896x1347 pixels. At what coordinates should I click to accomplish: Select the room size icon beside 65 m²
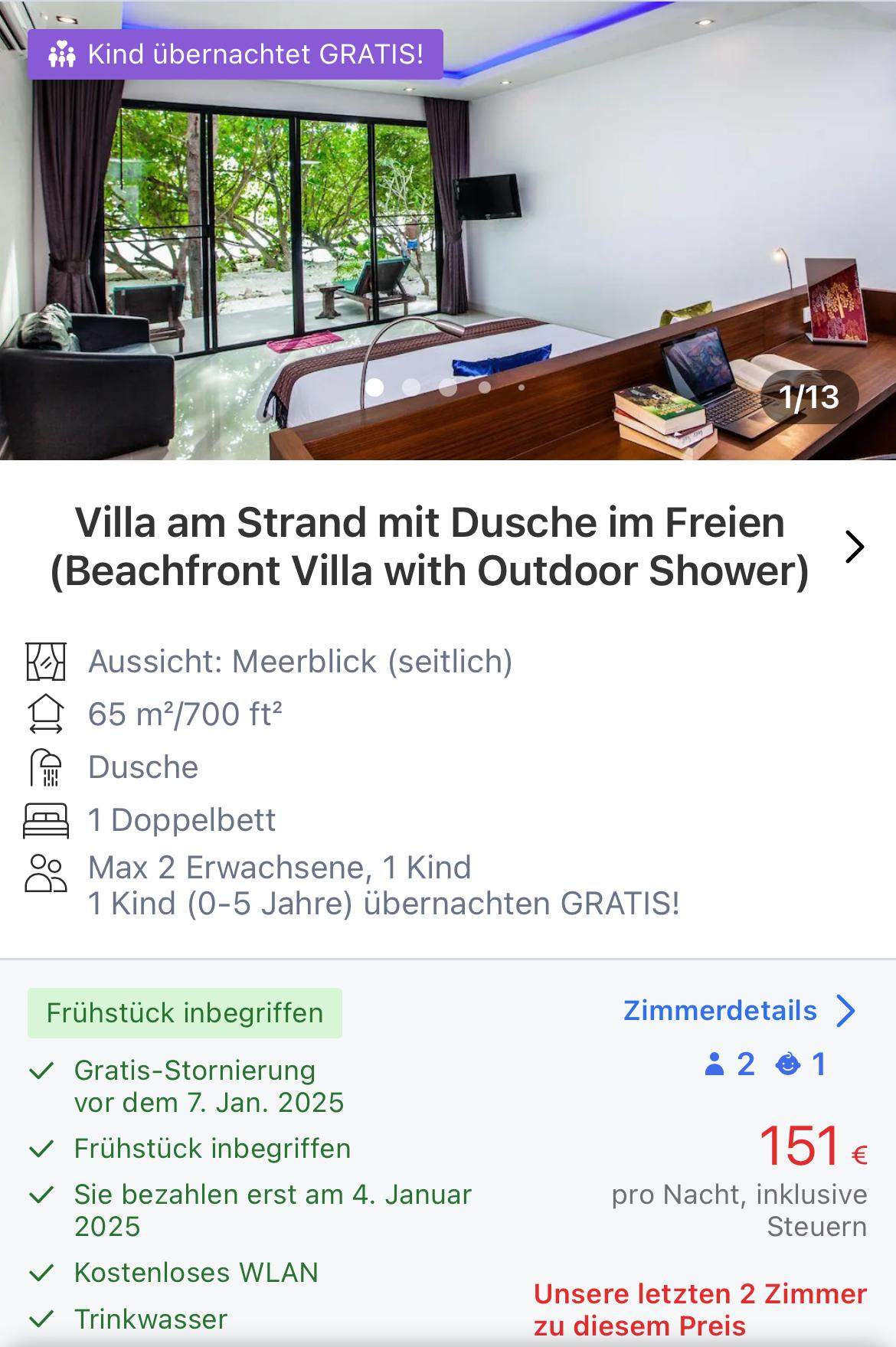tap(47, 713)
